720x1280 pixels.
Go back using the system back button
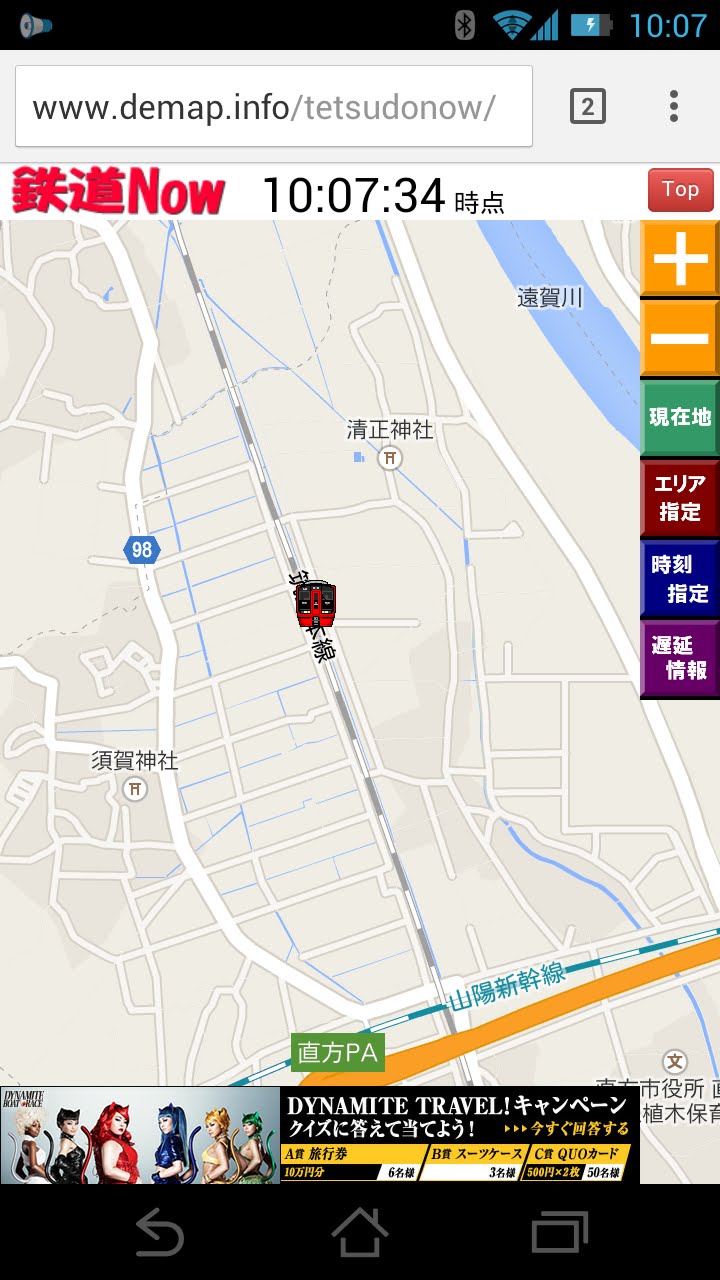[160, 1232]
